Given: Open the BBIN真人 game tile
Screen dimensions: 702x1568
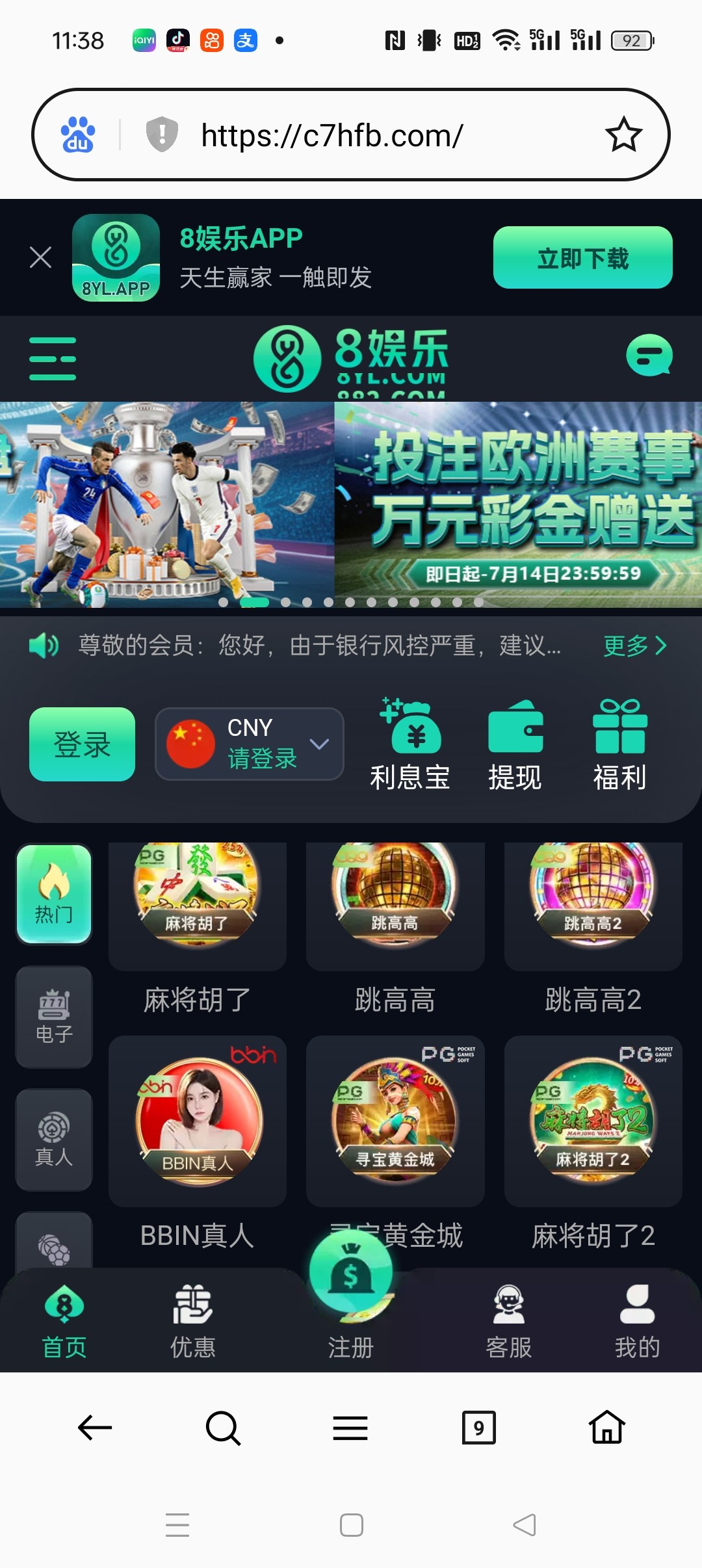Looking at the screenshot, I should (197, 1121).
